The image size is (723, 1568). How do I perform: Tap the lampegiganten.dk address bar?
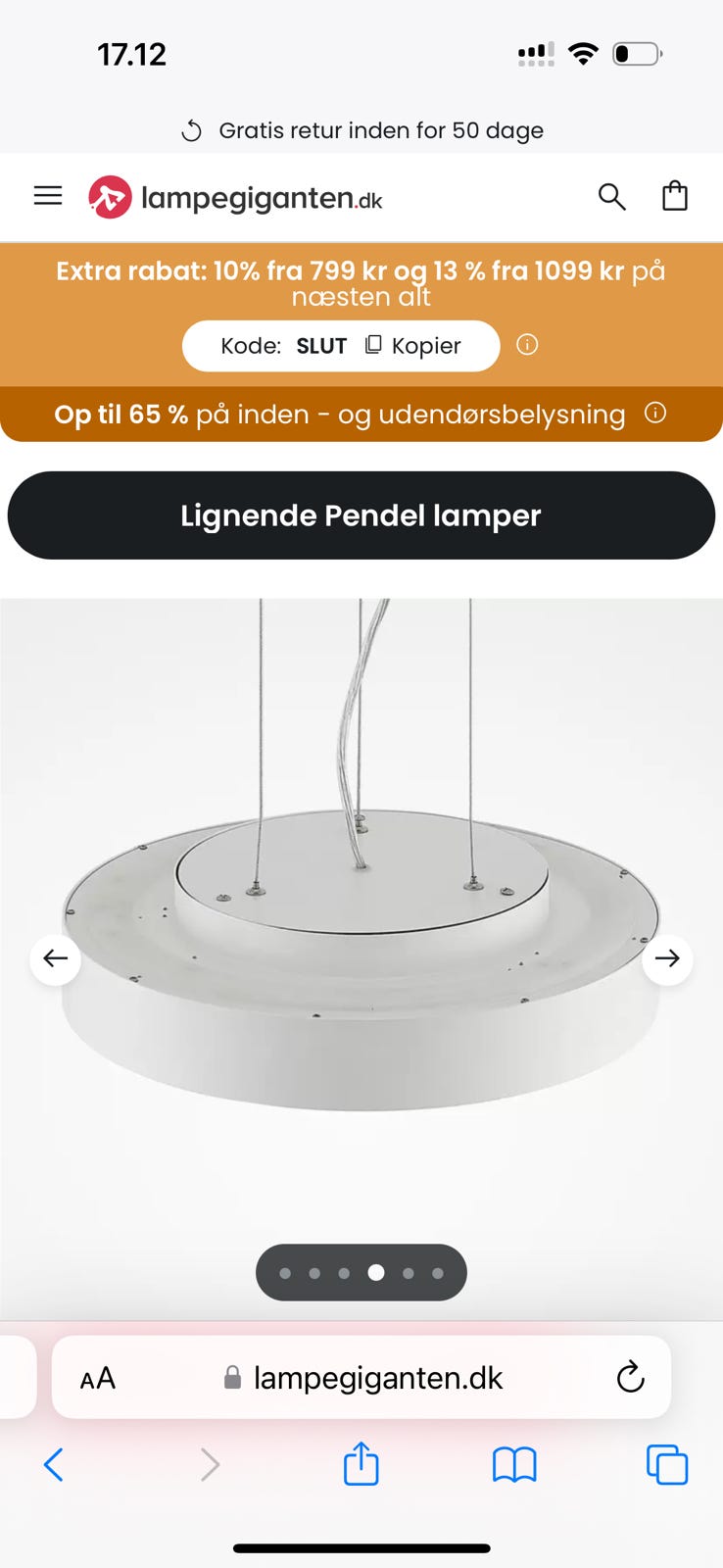[361, 1377]
